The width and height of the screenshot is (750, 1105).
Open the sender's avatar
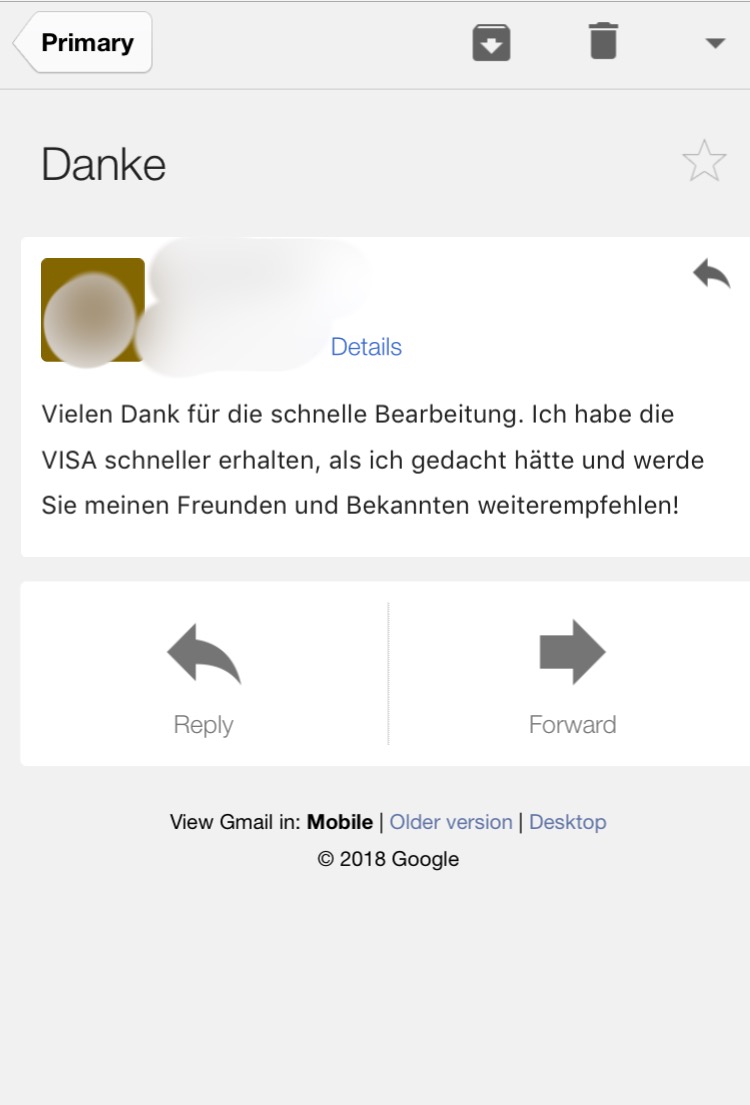[x=92, y=310]
